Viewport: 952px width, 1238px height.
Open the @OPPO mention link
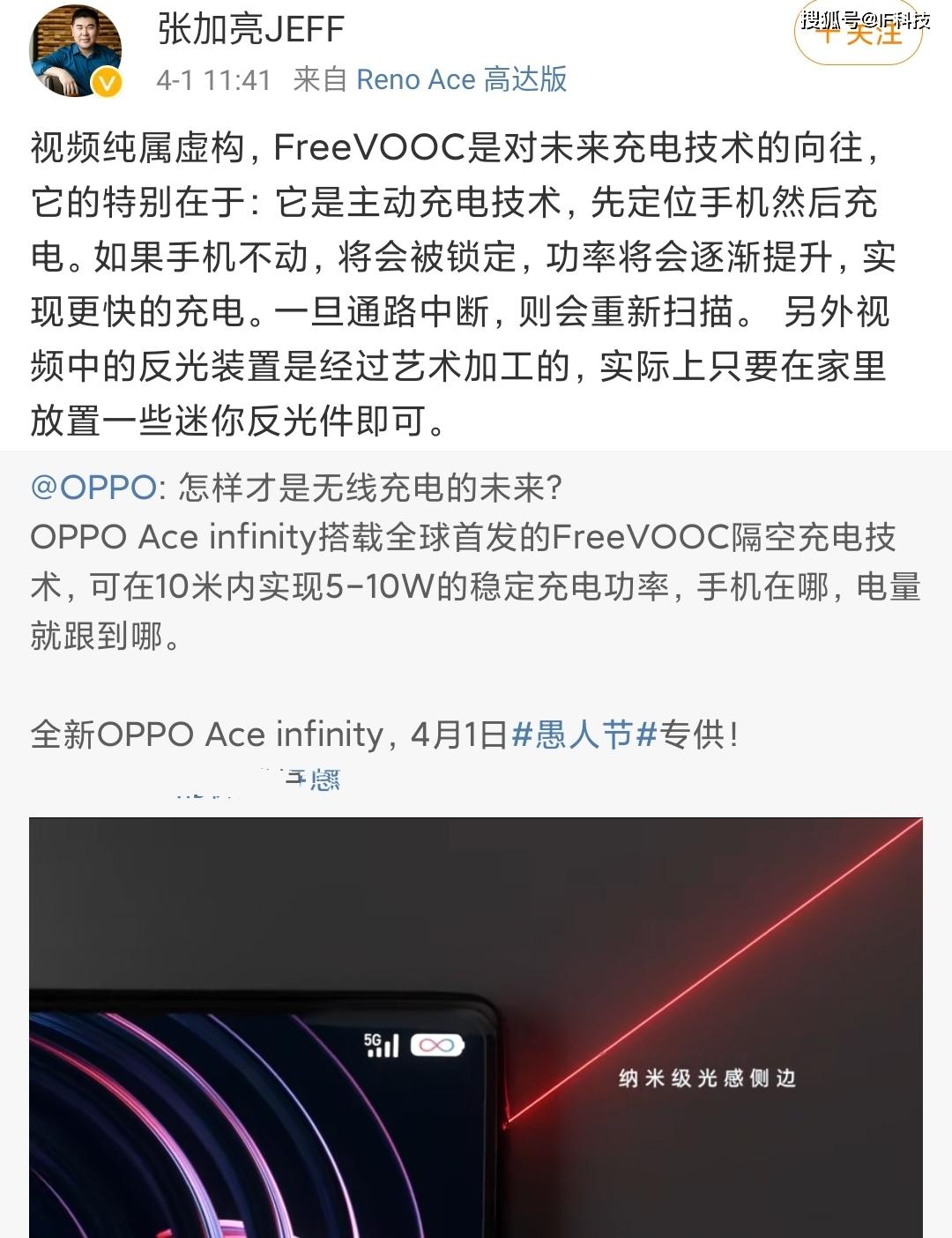pos(93,487)
